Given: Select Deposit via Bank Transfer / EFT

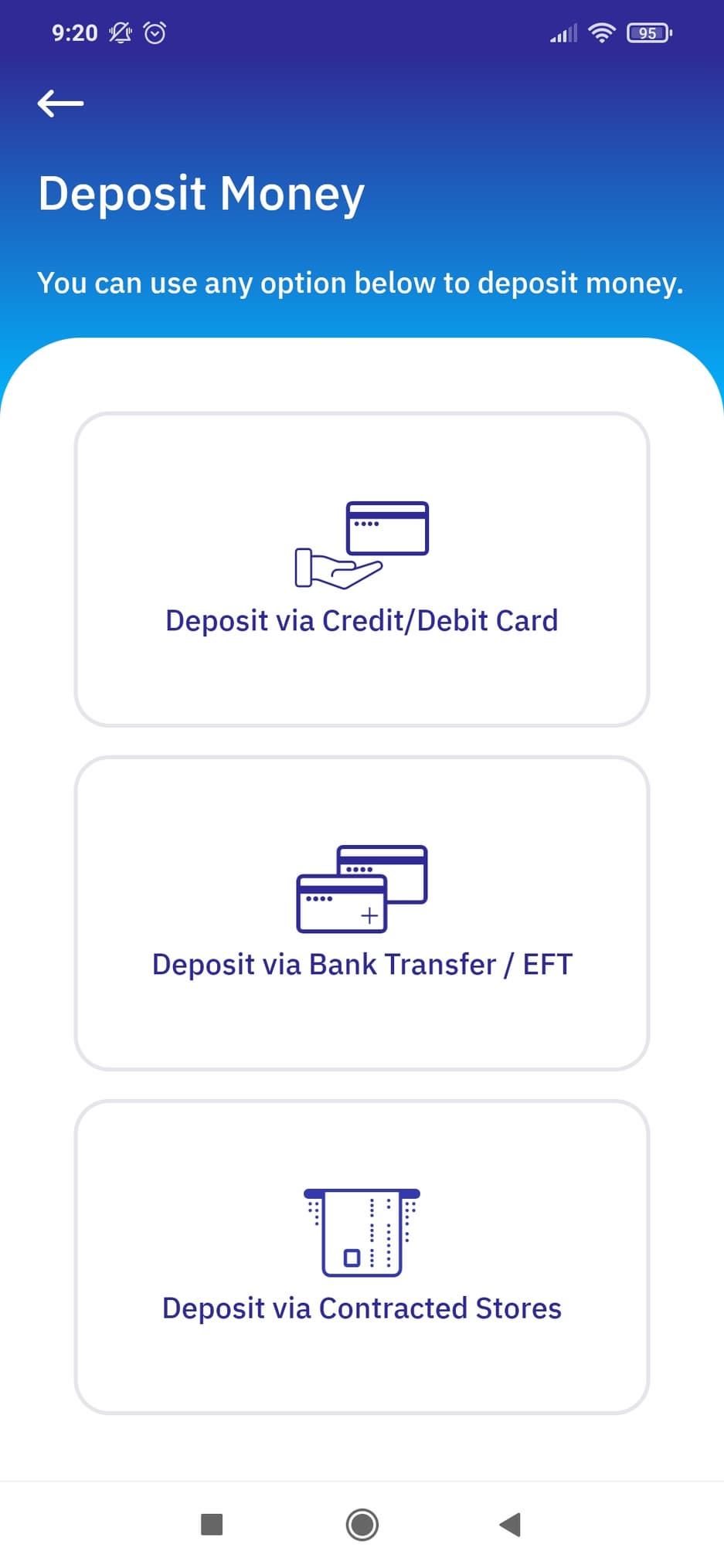Looking at the screenshot, I should click(x=362, y=913).
